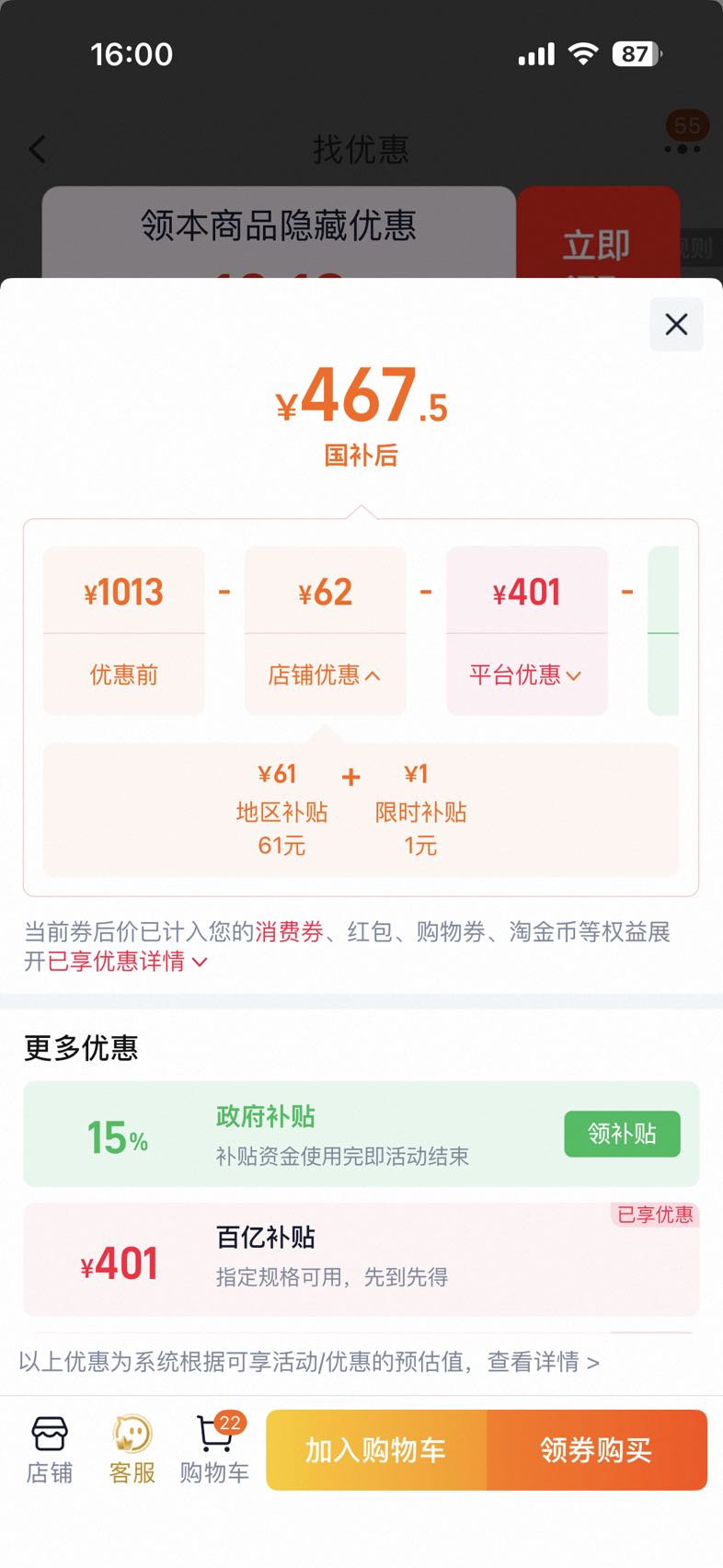Open the 百亿补贴 ¥401 card
This screenshot has height=1568, width=723.
(x=361, y=1259)
